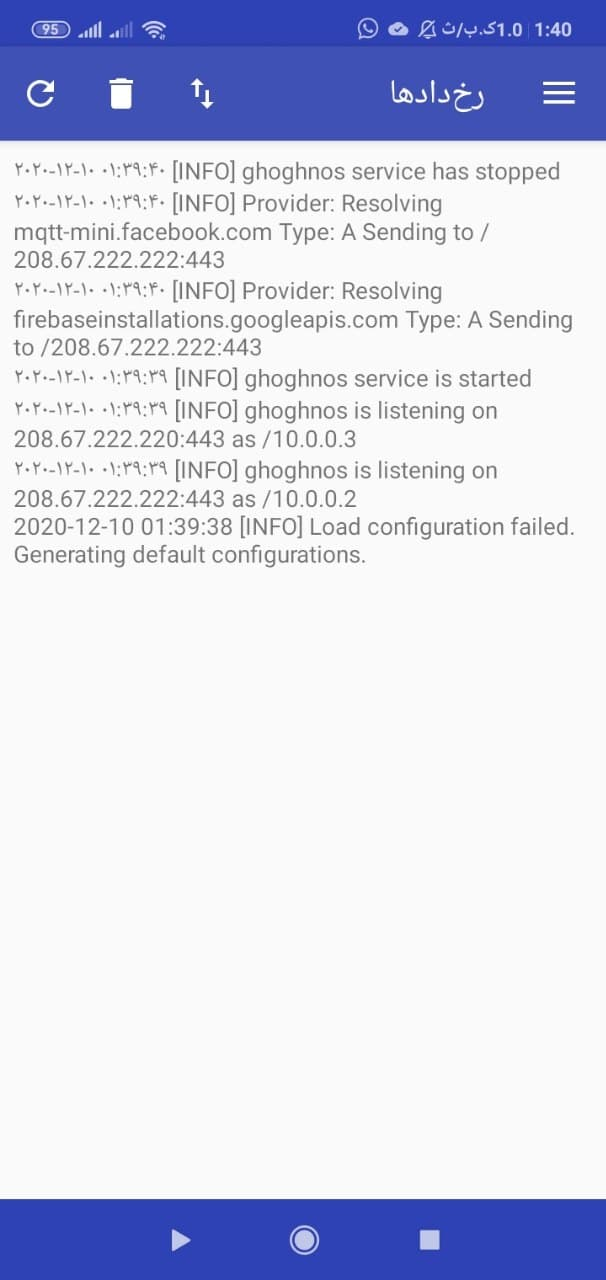606x1280 pixels.
Task: Tap the up-down arrows sort icon
Action: point(201,94)
